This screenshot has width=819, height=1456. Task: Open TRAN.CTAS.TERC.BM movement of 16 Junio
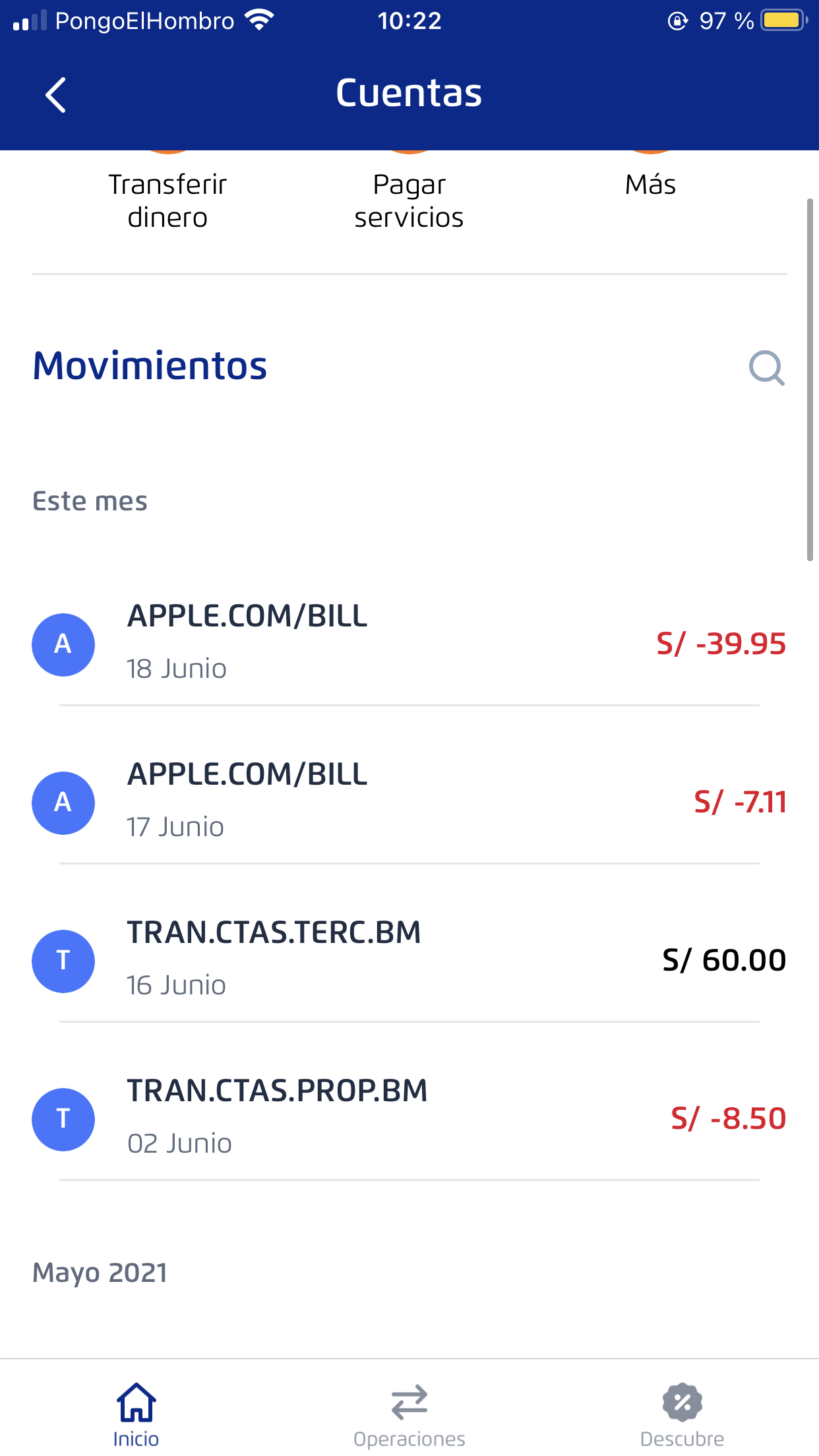click(409, 959)
